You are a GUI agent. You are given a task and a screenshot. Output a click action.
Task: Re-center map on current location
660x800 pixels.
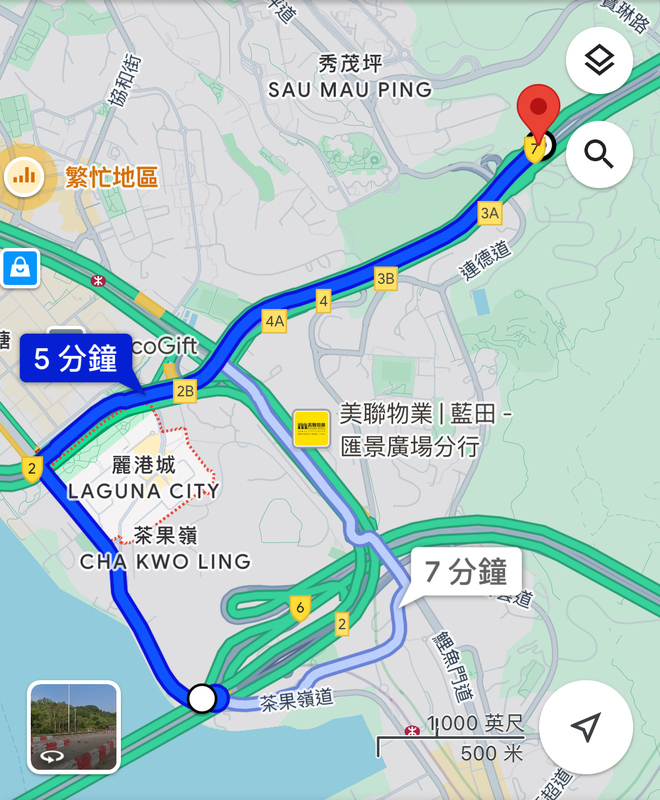point(586,727)
